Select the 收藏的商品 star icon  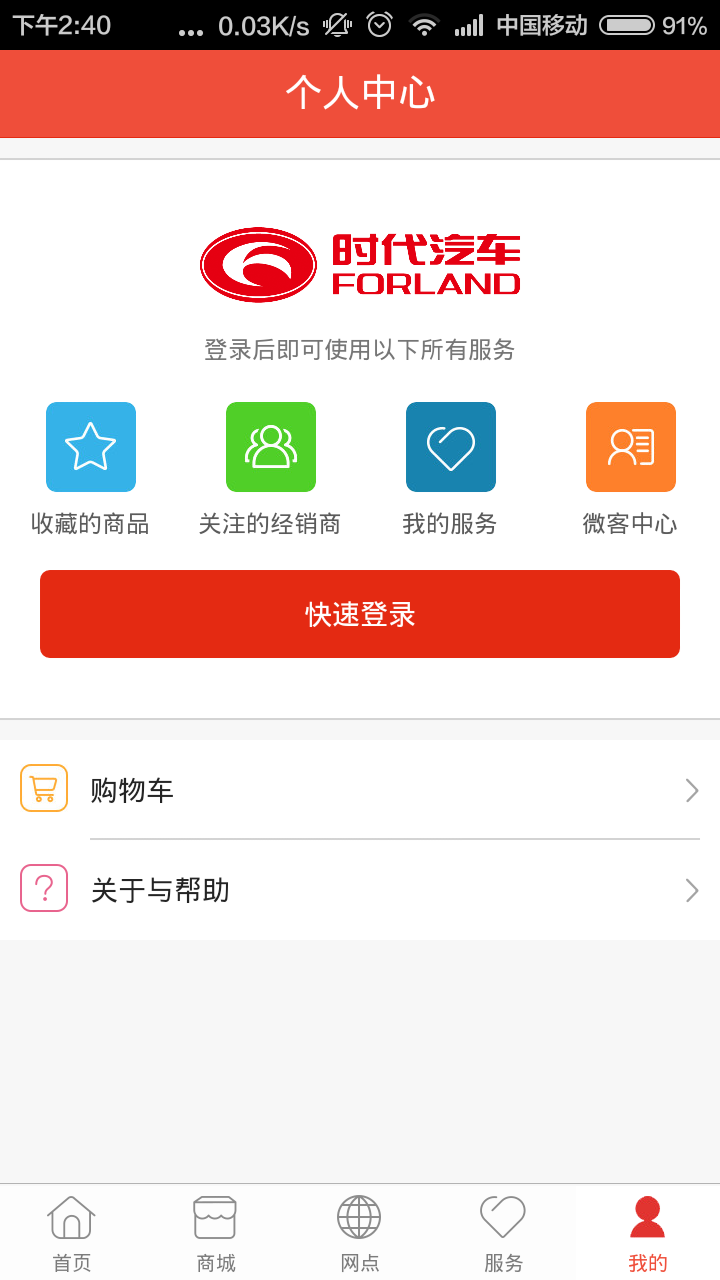pyautogui.click(x=90, y=447)
